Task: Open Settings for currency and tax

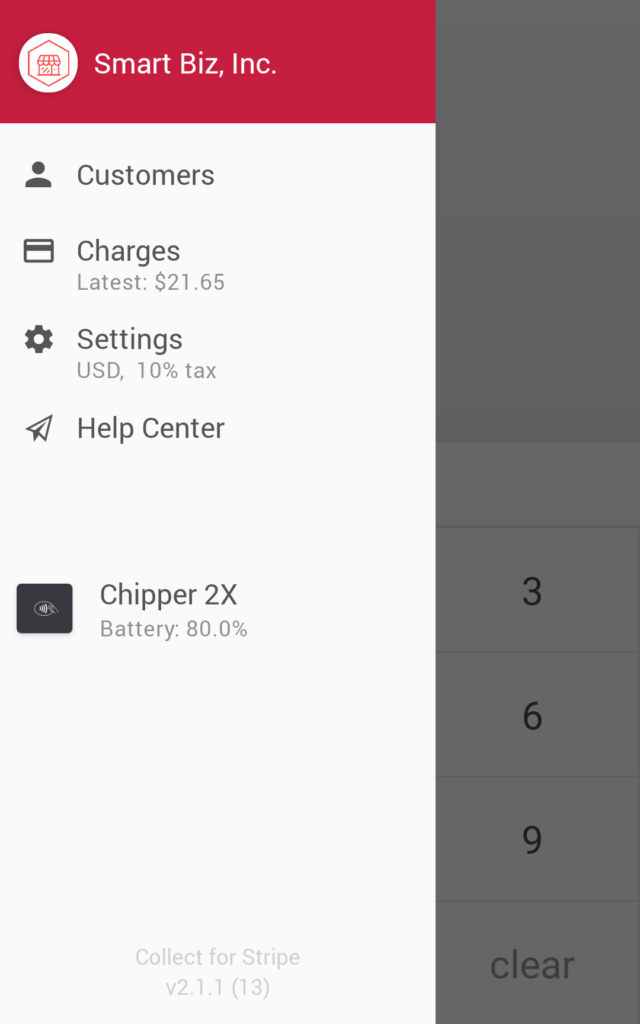Action: [146, 353]
